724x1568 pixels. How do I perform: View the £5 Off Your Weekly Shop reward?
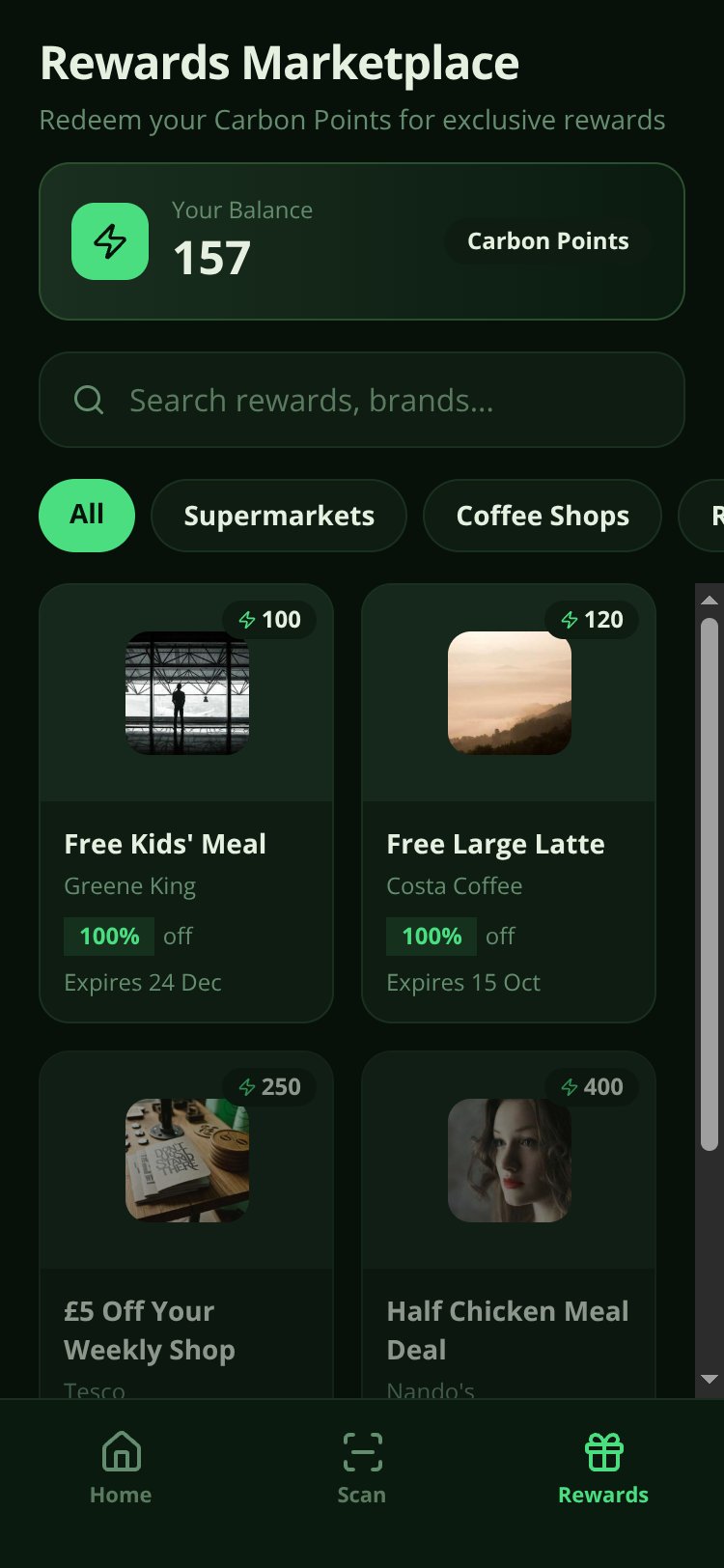pos(186,1224)
